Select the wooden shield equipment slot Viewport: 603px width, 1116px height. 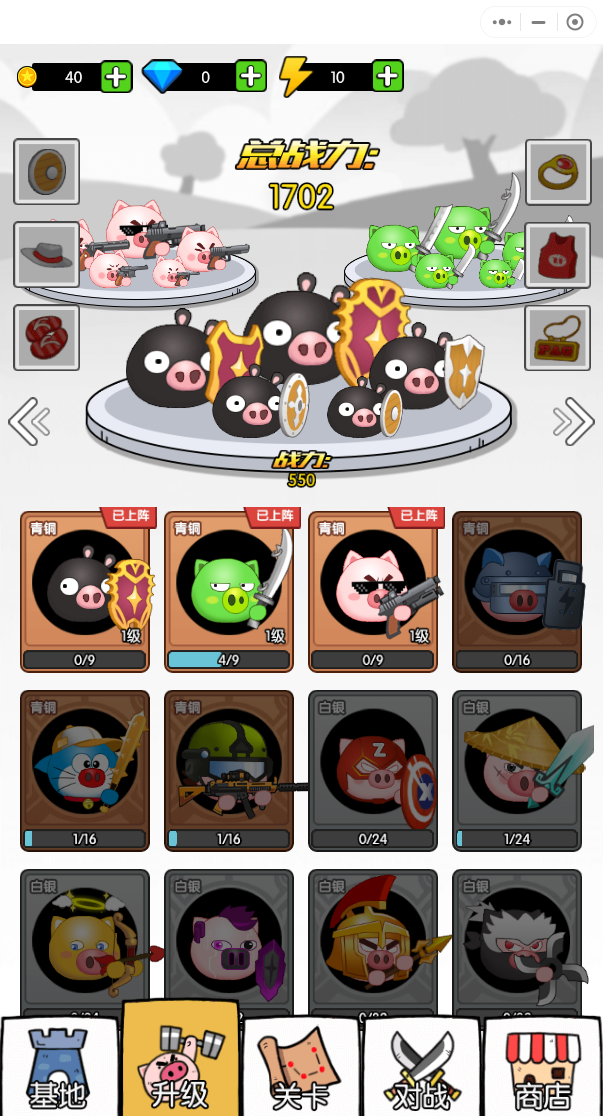tap(47, 172)
